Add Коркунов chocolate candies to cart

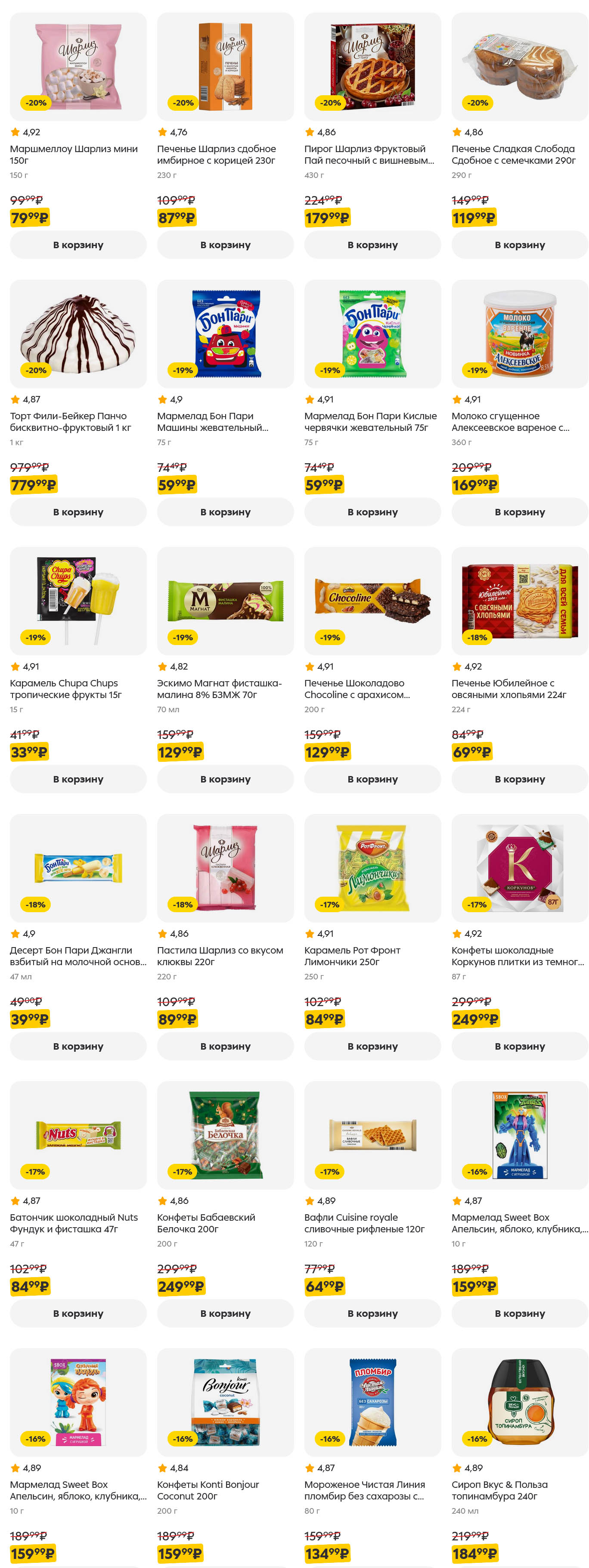(519, 1046)
